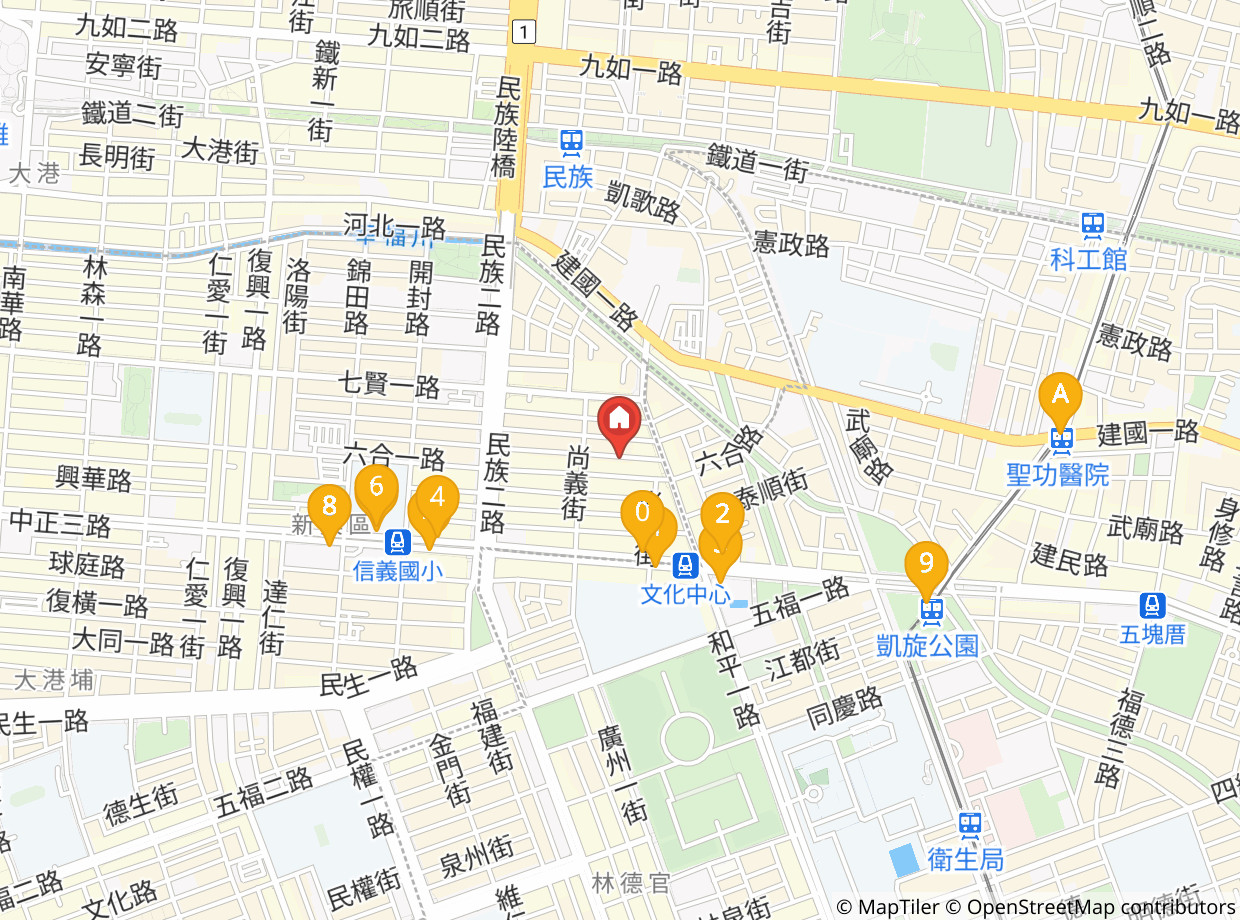Tap map marker numbered 6
Image resolution: width=1240 pixels, height=920 pixels.
pos(376,488)
